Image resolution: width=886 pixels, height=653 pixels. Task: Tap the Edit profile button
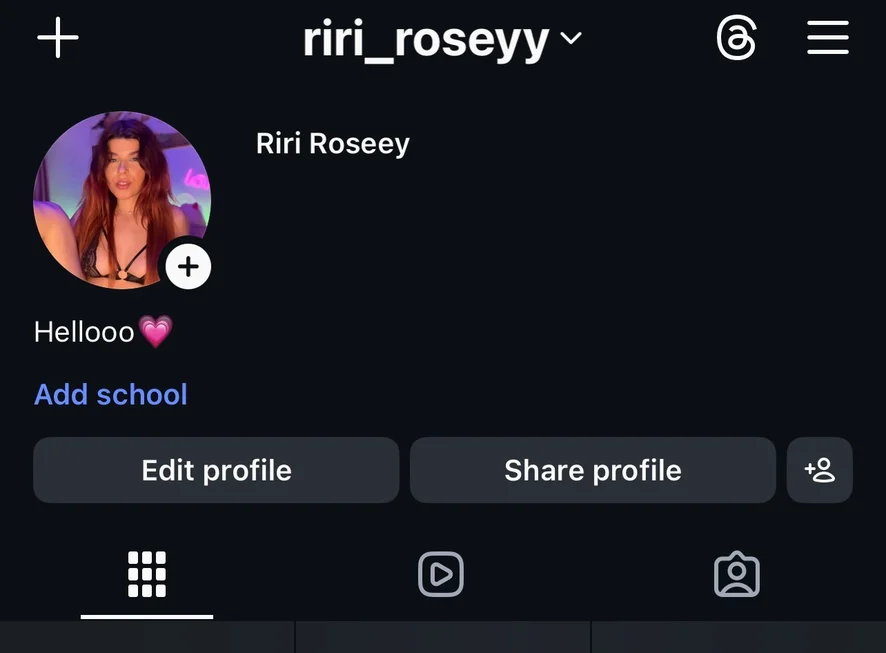[216, 470]
